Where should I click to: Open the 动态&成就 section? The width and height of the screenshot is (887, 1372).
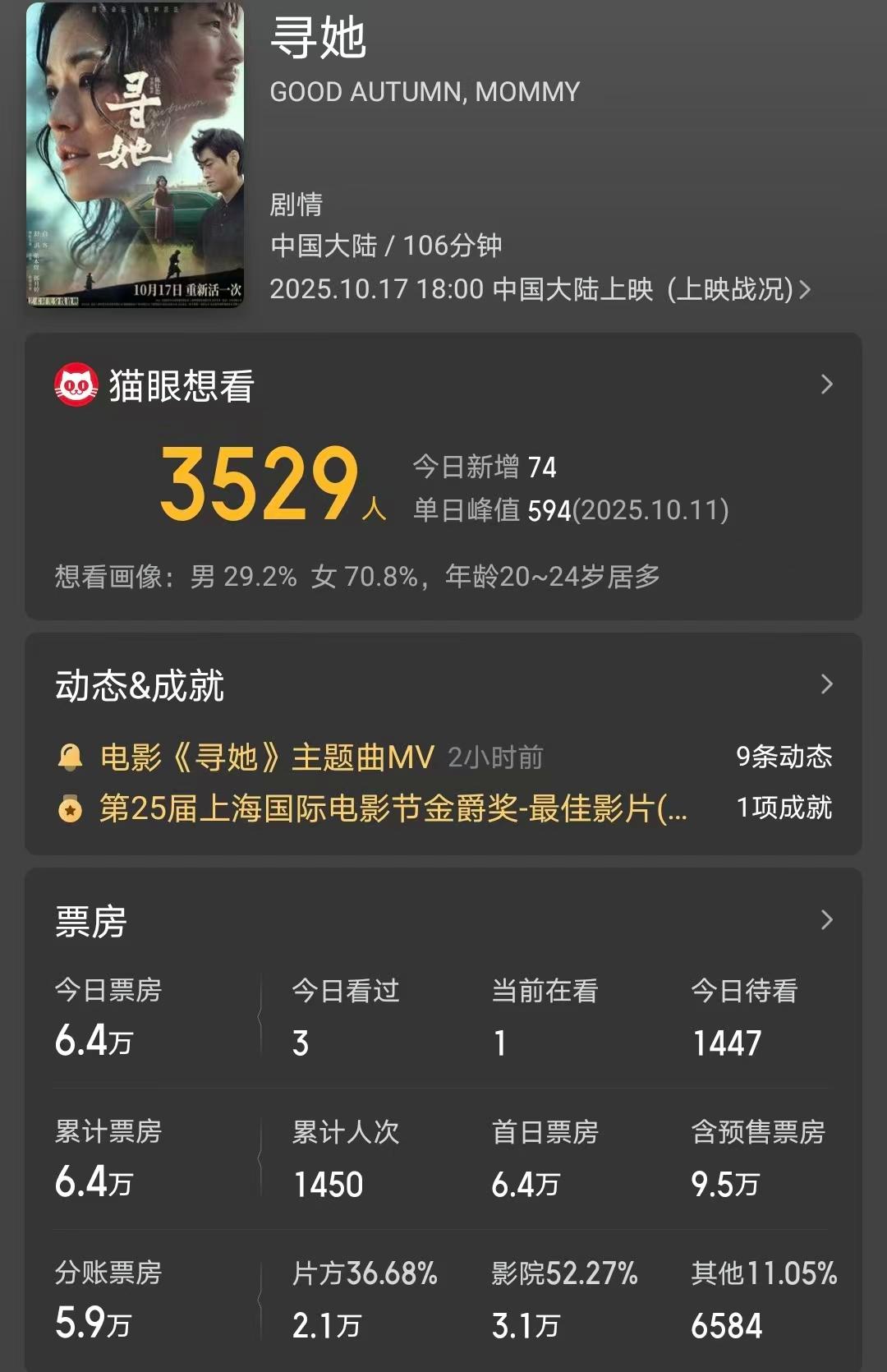826,684
